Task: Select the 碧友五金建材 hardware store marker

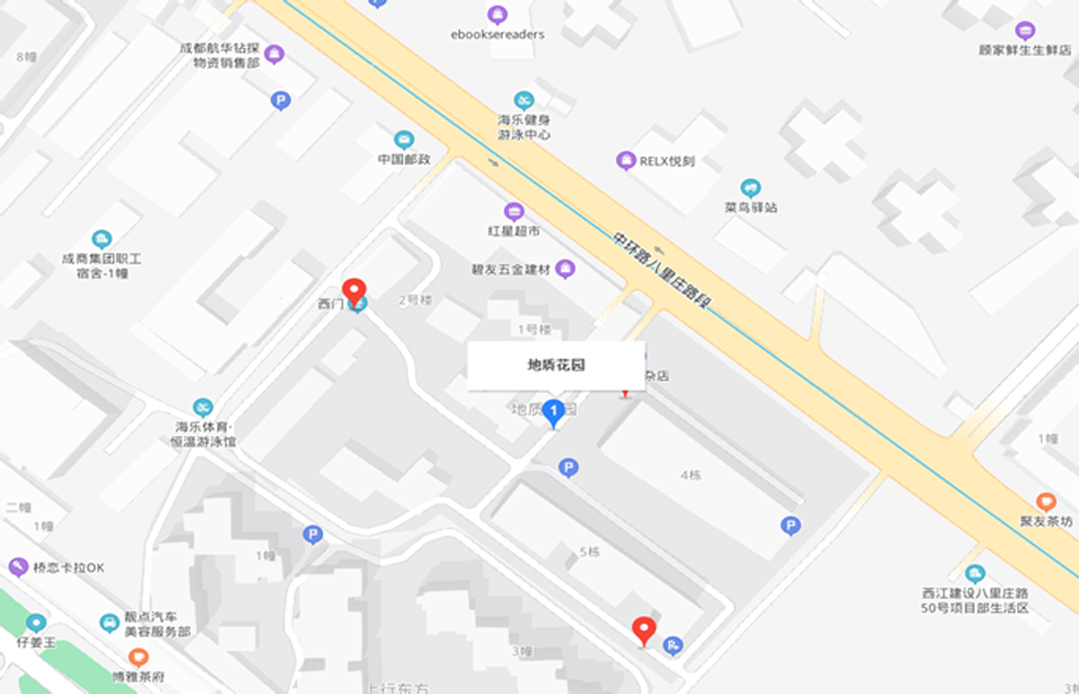Action: click(x=565, y=268)
